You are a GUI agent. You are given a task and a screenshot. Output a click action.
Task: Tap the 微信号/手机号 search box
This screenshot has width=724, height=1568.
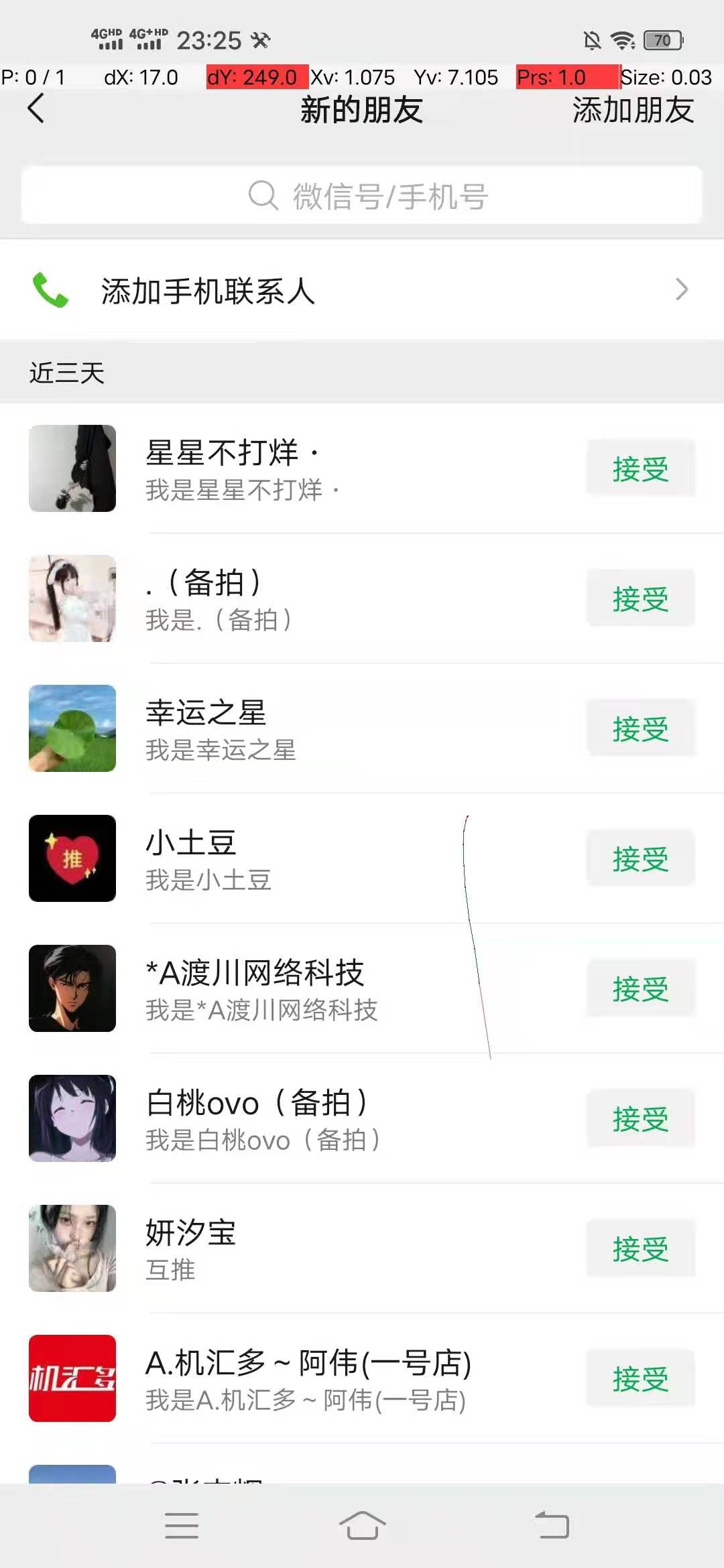pyautogui.click(x=362, y=196)
